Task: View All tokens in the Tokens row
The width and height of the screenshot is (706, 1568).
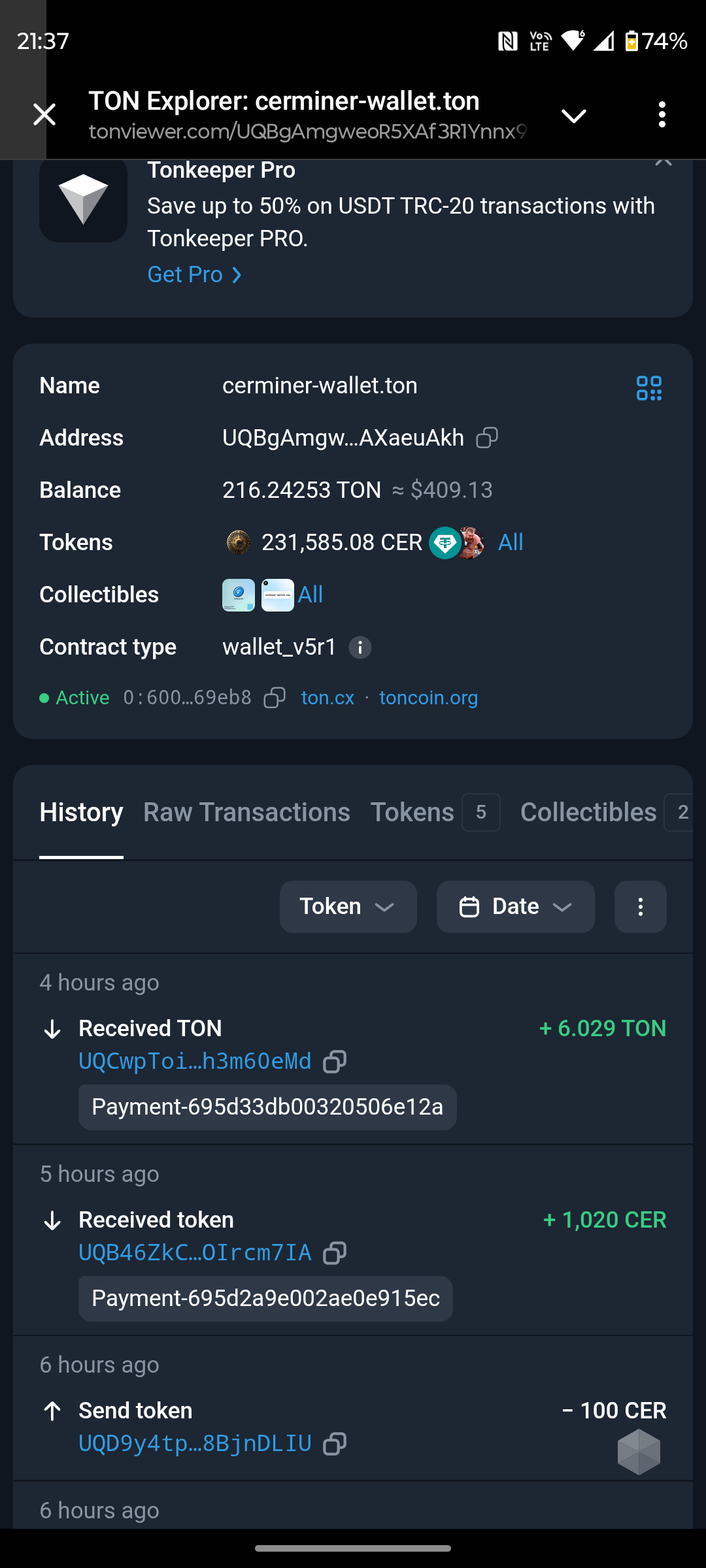Action: [x=511, y=542]
